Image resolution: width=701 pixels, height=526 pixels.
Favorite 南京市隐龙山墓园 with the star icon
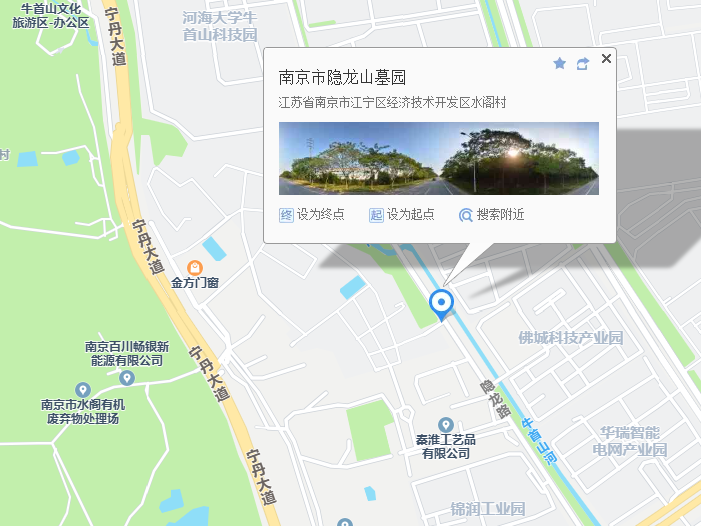[x=560, y=64]
